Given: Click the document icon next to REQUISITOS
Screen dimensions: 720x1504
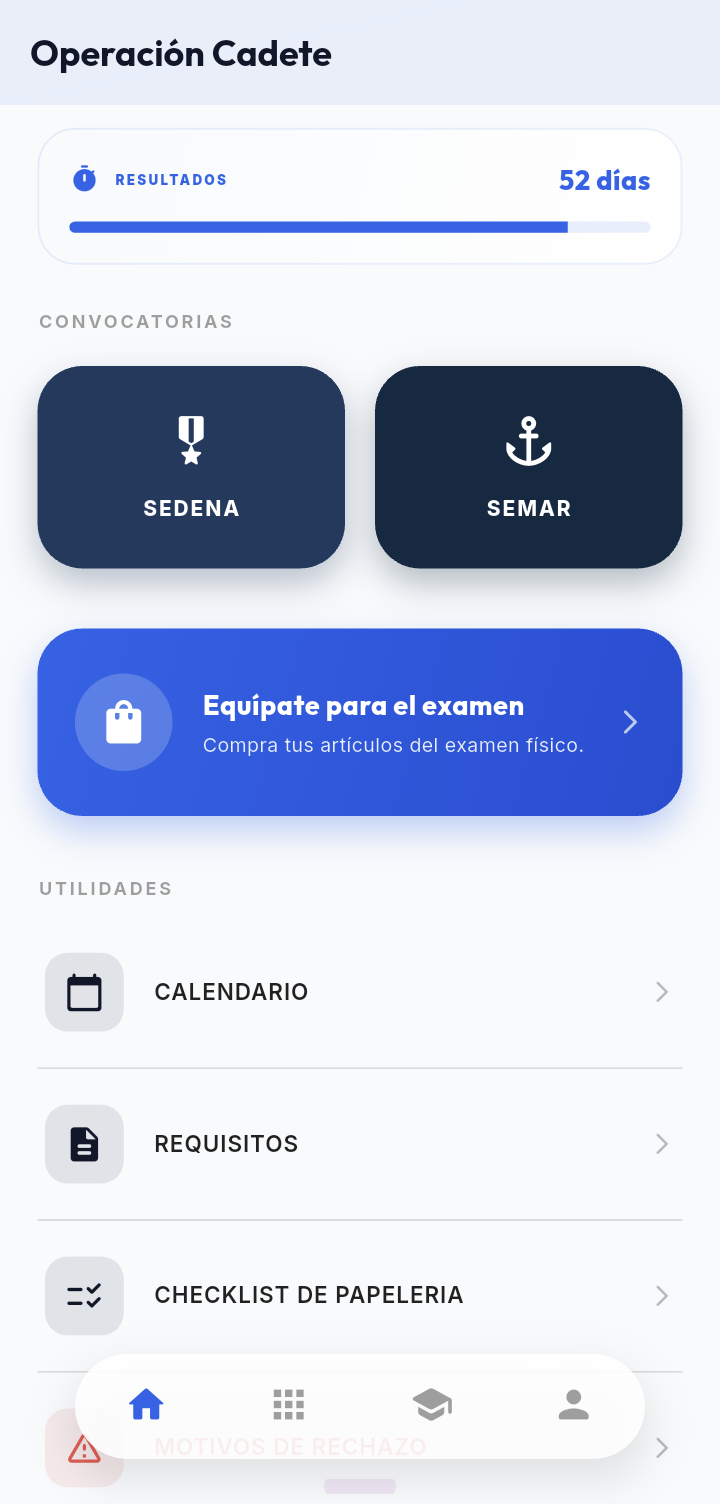Looking at the screenshot, I should click(84, 1143).
